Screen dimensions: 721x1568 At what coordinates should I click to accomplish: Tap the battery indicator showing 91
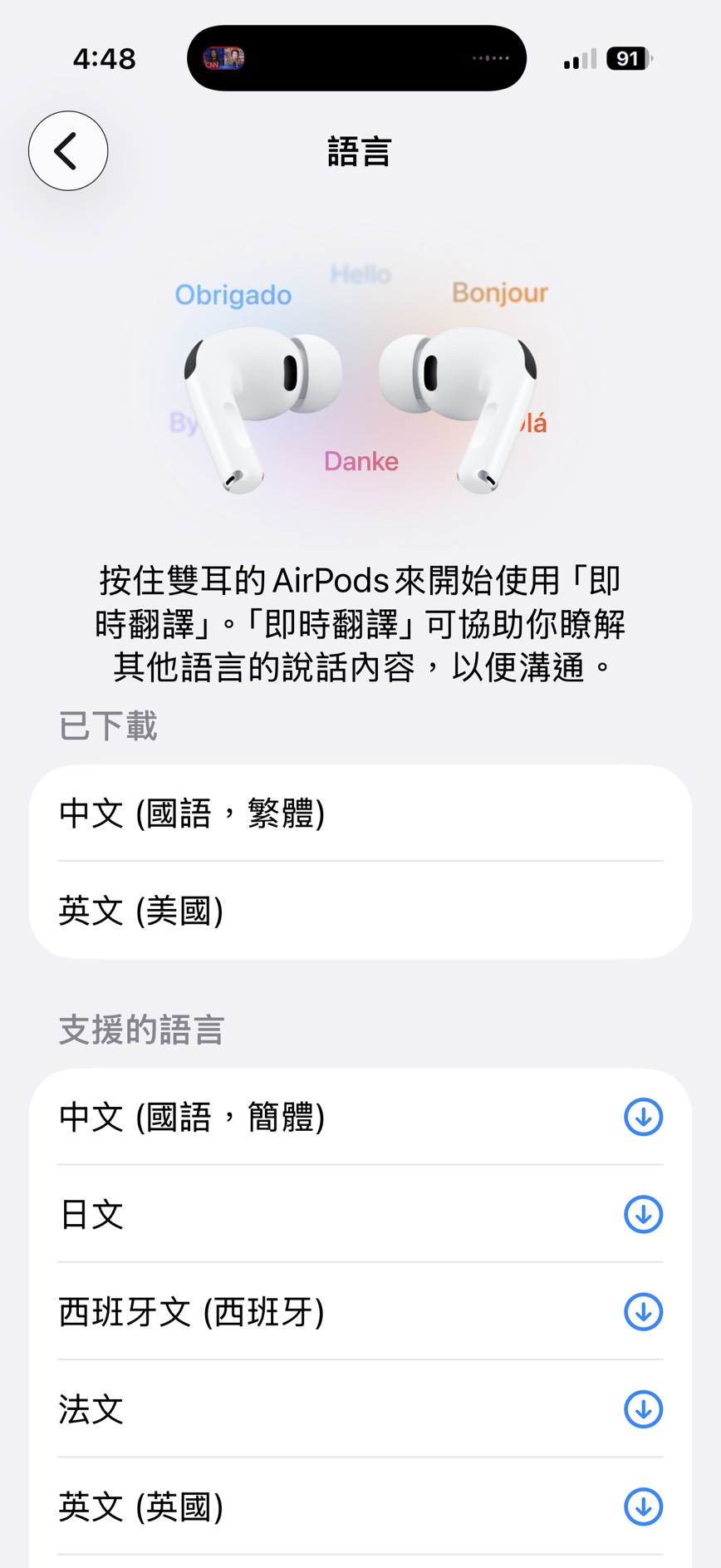tap(629, 58)
